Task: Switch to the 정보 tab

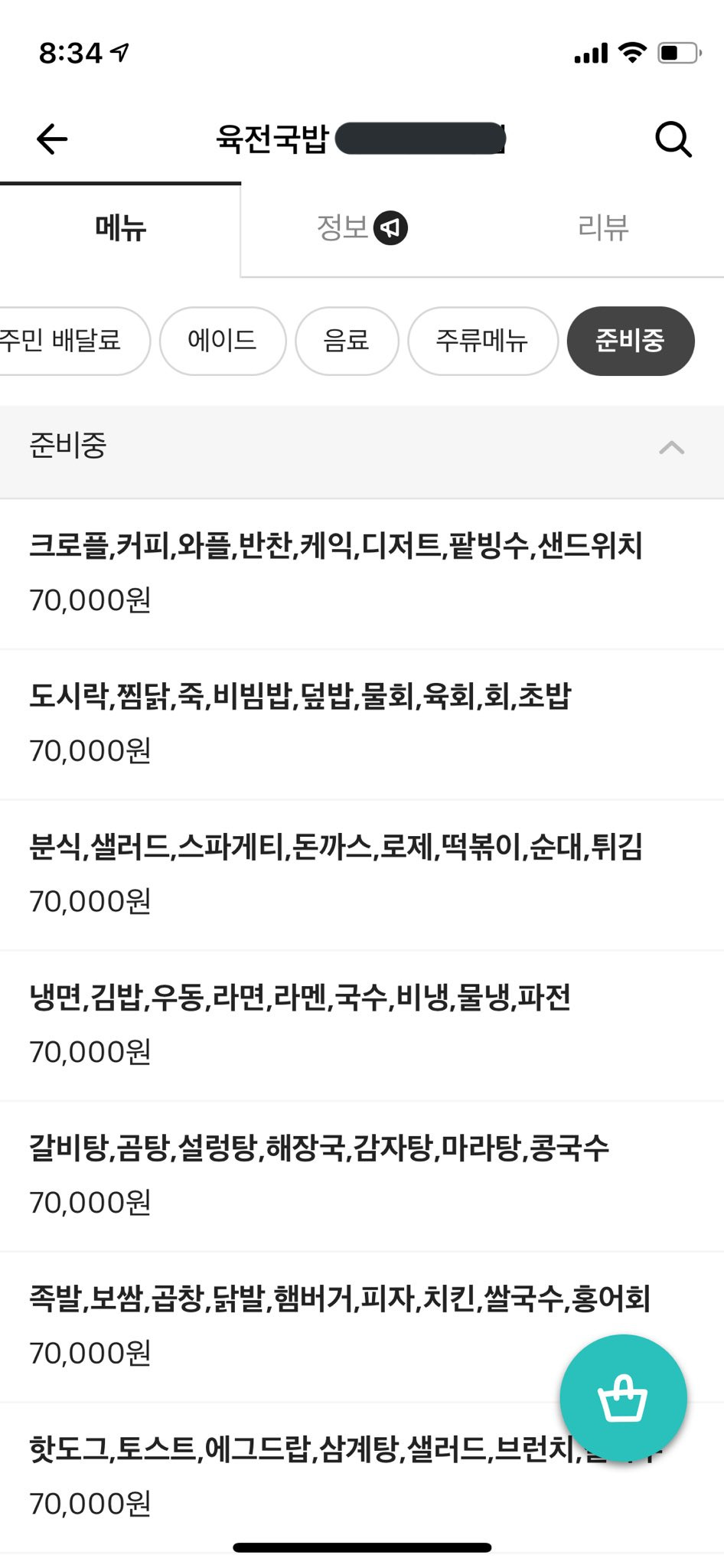Action: pyautogui.click(x=361, y=228)
